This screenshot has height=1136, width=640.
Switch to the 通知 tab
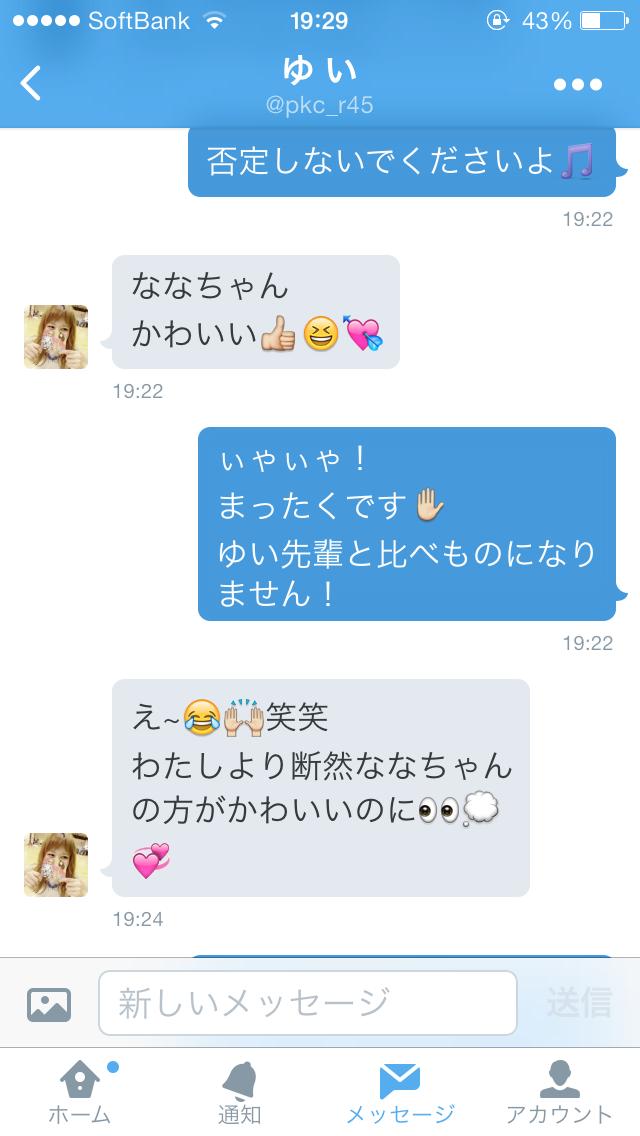point(239,1092)
